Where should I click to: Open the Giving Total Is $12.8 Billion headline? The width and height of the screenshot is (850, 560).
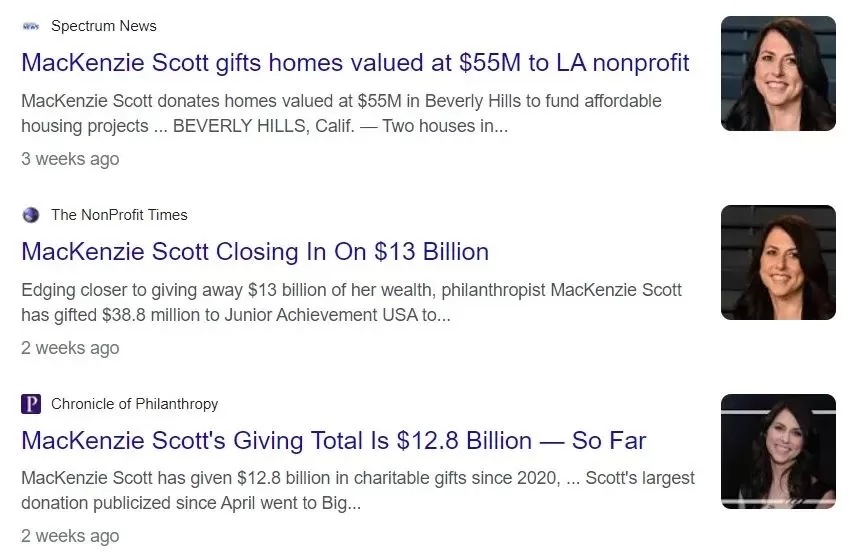coord(333,441)
